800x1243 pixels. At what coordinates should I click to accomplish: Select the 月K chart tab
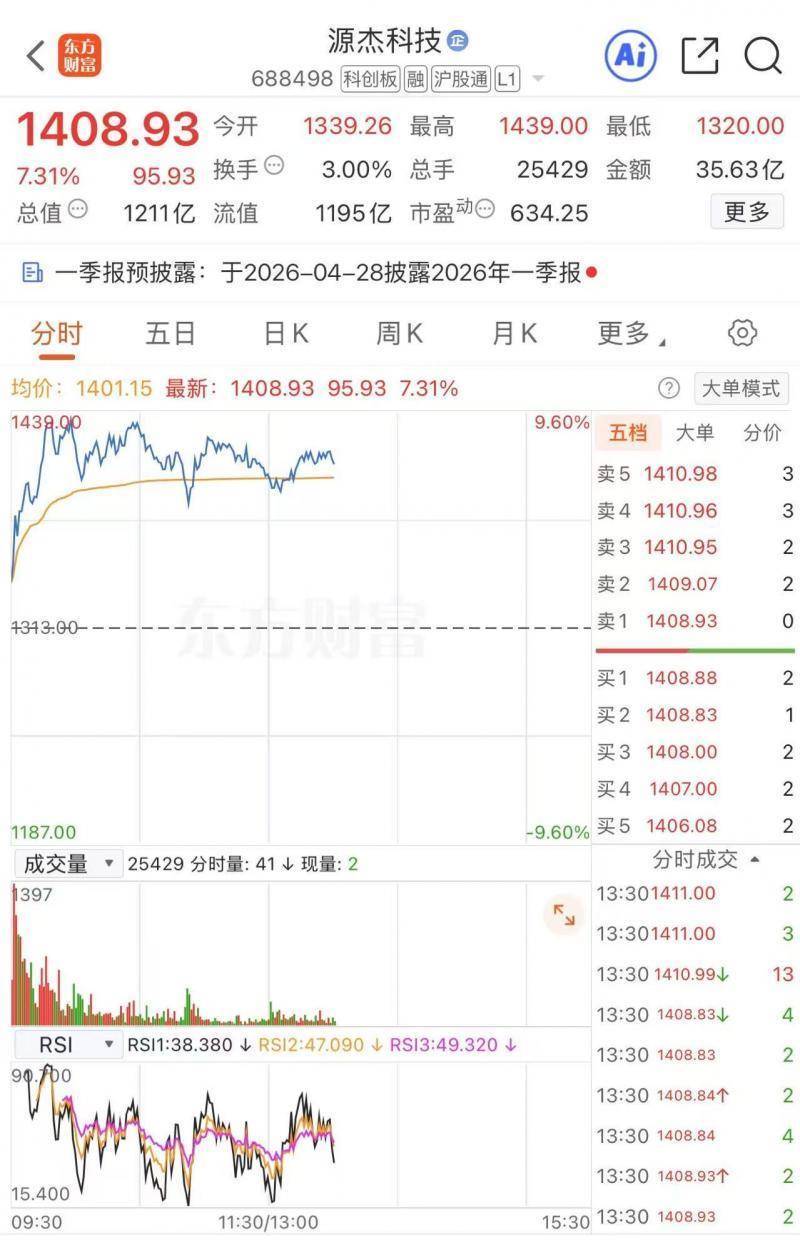point(515,334)
